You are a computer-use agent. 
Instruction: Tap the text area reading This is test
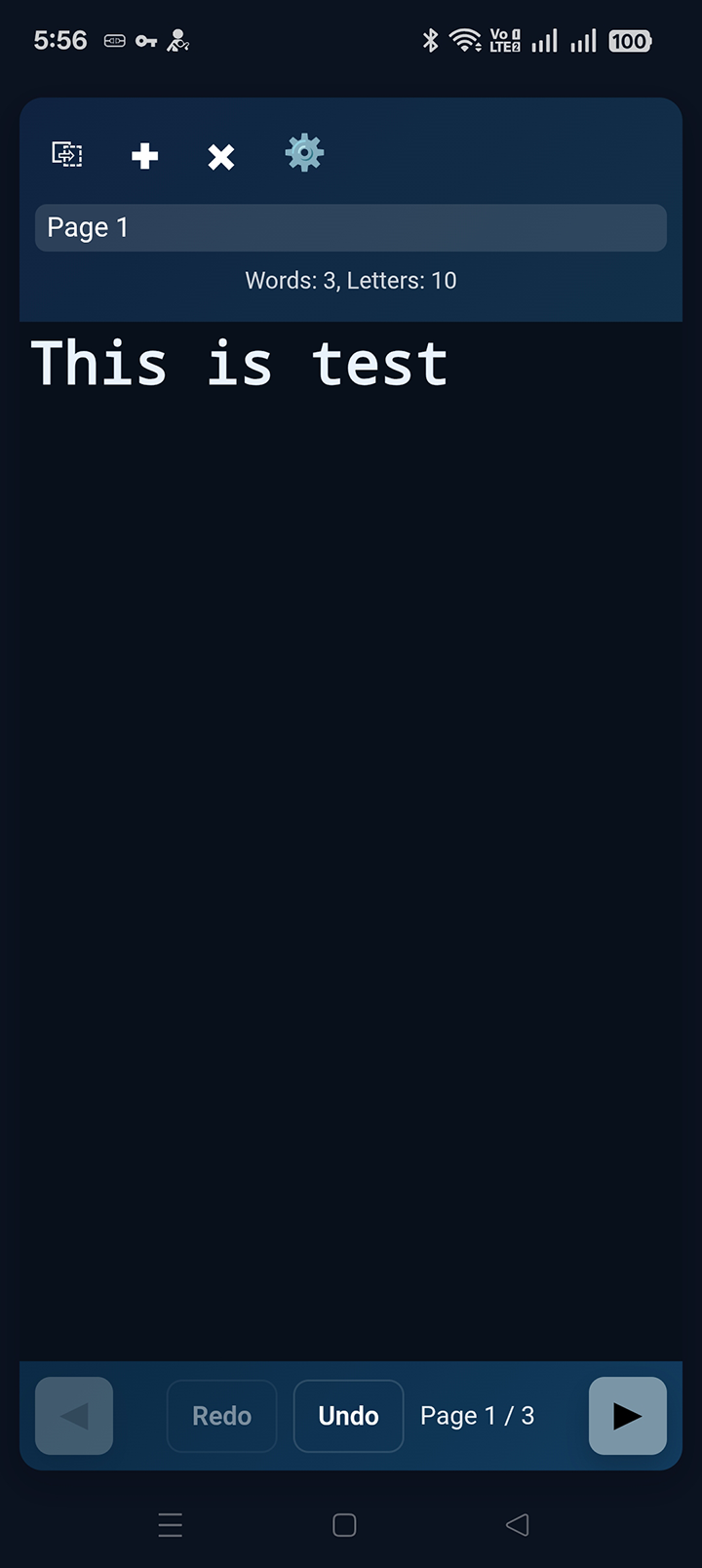pyautogui.click(x=240, y=364)
